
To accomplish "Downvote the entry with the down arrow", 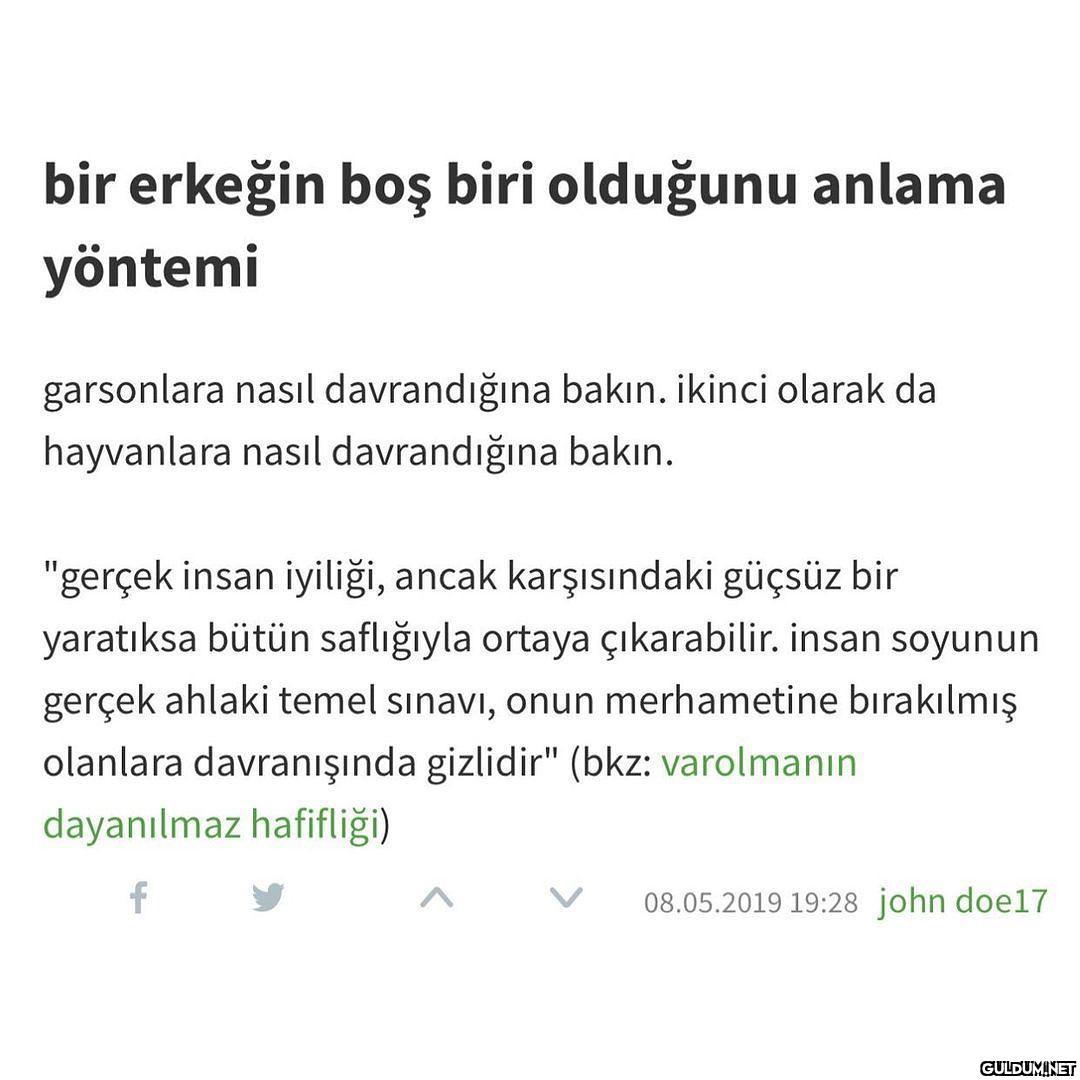I will tap(566, 898).
